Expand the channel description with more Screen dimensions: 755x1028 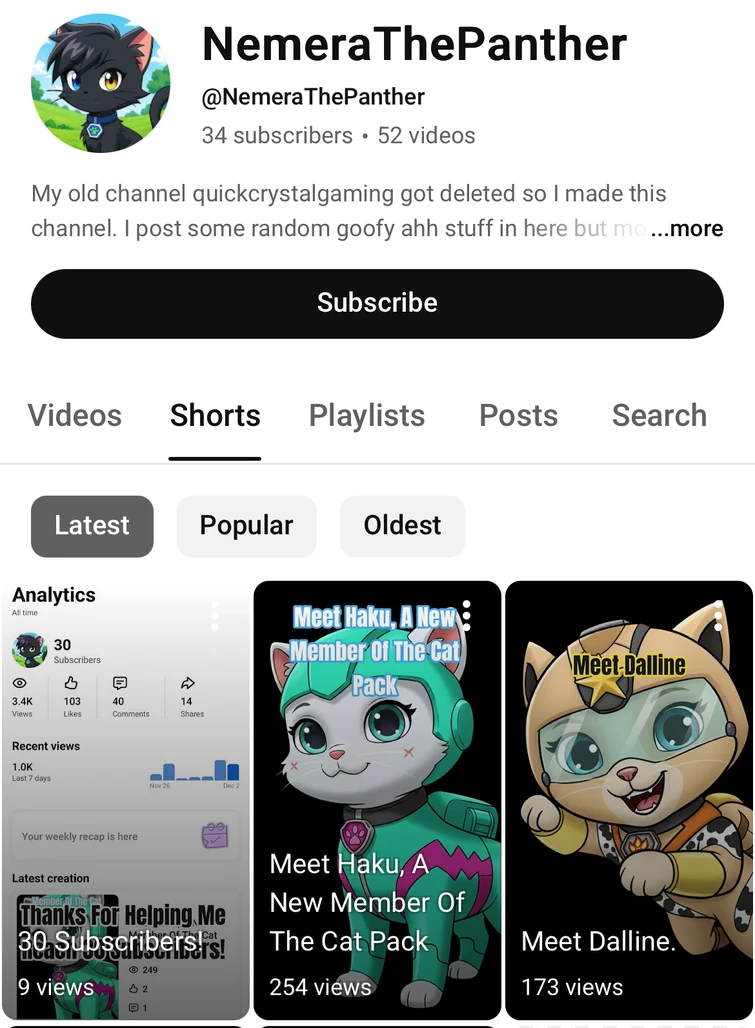pos(687,229)
